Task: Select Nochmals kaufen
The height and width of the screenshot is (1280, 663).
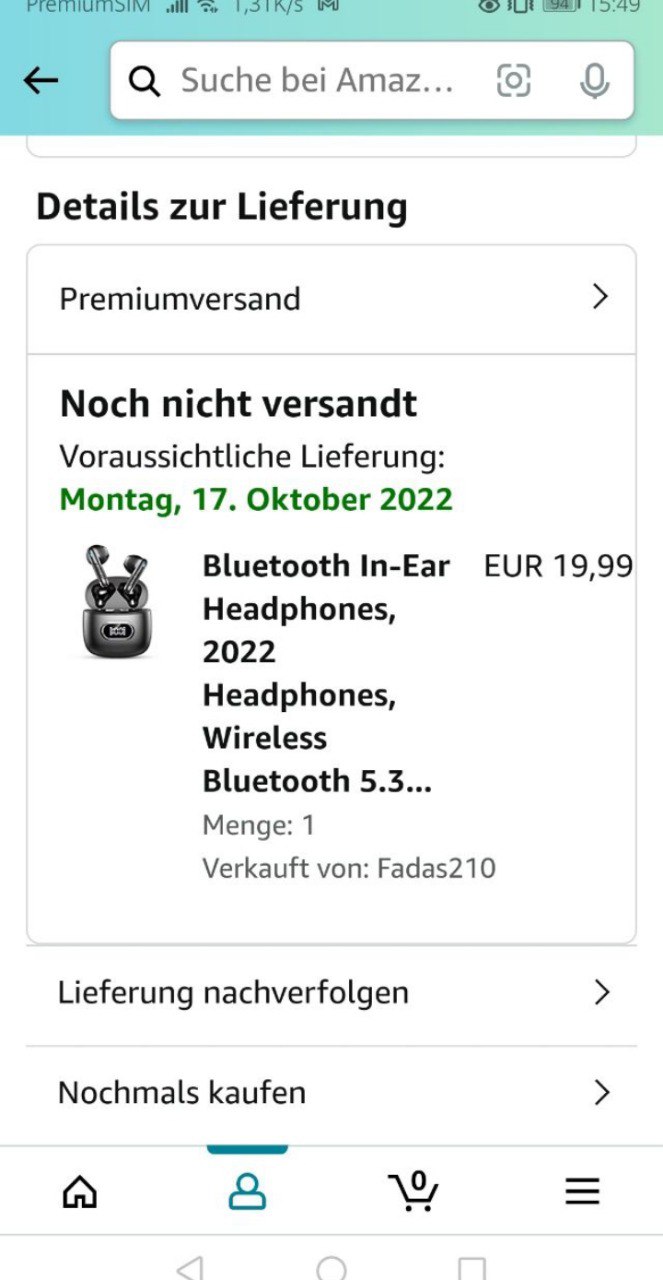Action: point(331,1092)
